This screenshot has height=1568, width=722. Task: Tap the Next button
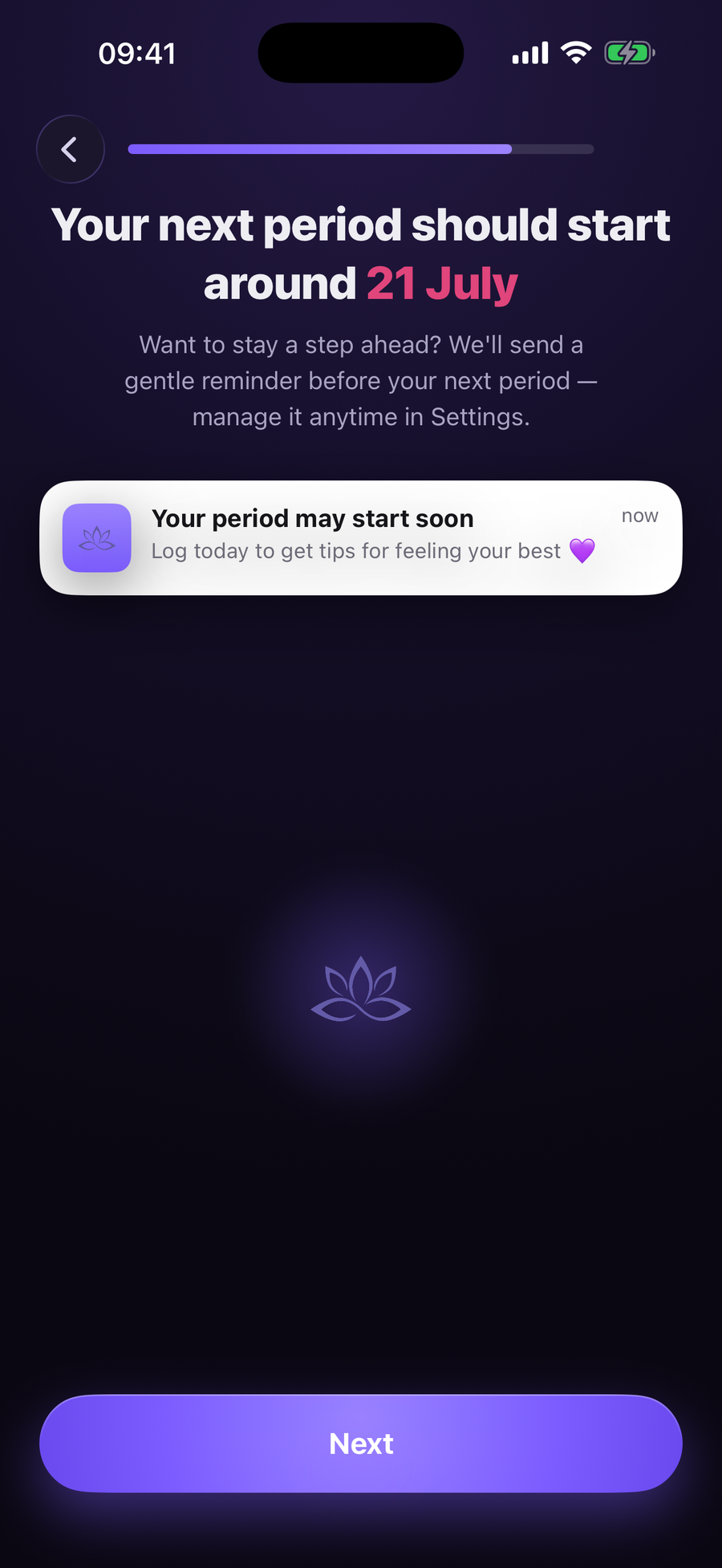(361, 1443)
